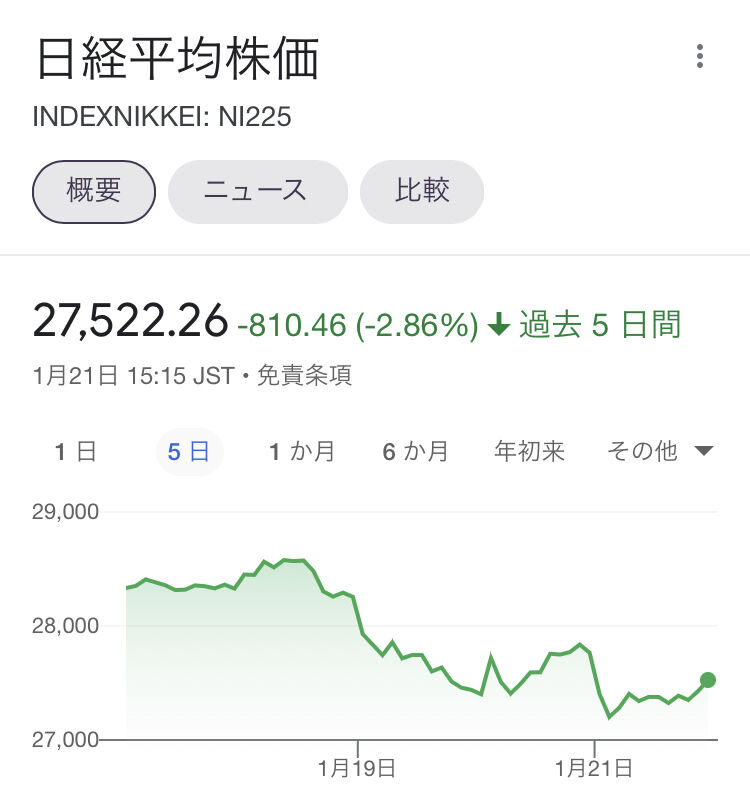The image size is (750, 799).
Task: Open the 比較 comparison chip
Action: 422,192
